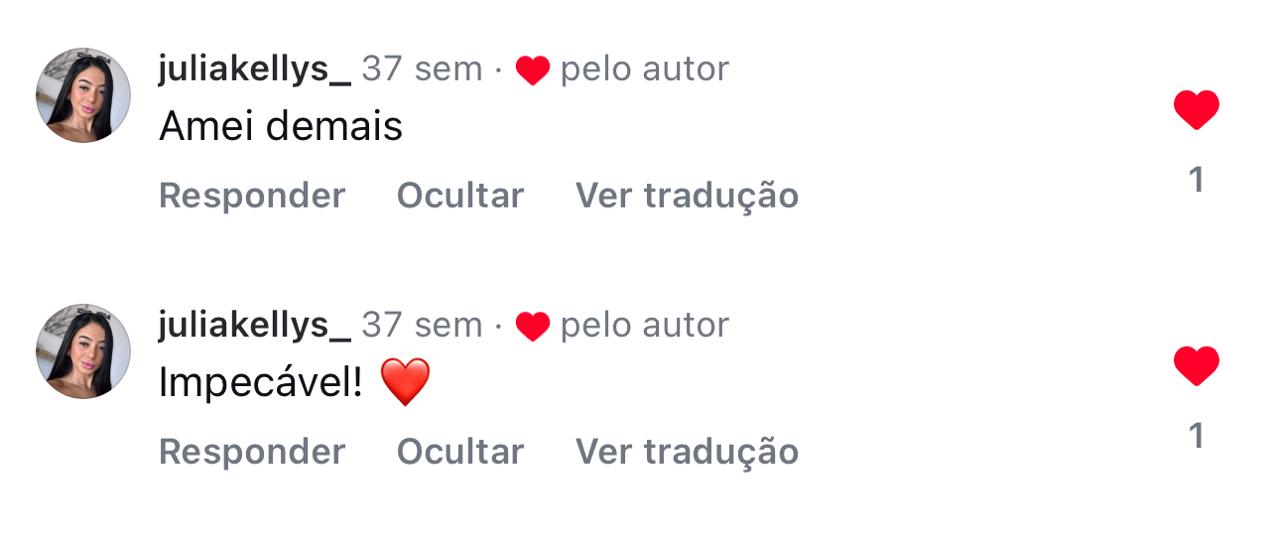Unlike the 'Impecável!' comment heart
This screenshot has width=1280, height=543.
[1196, 366]
